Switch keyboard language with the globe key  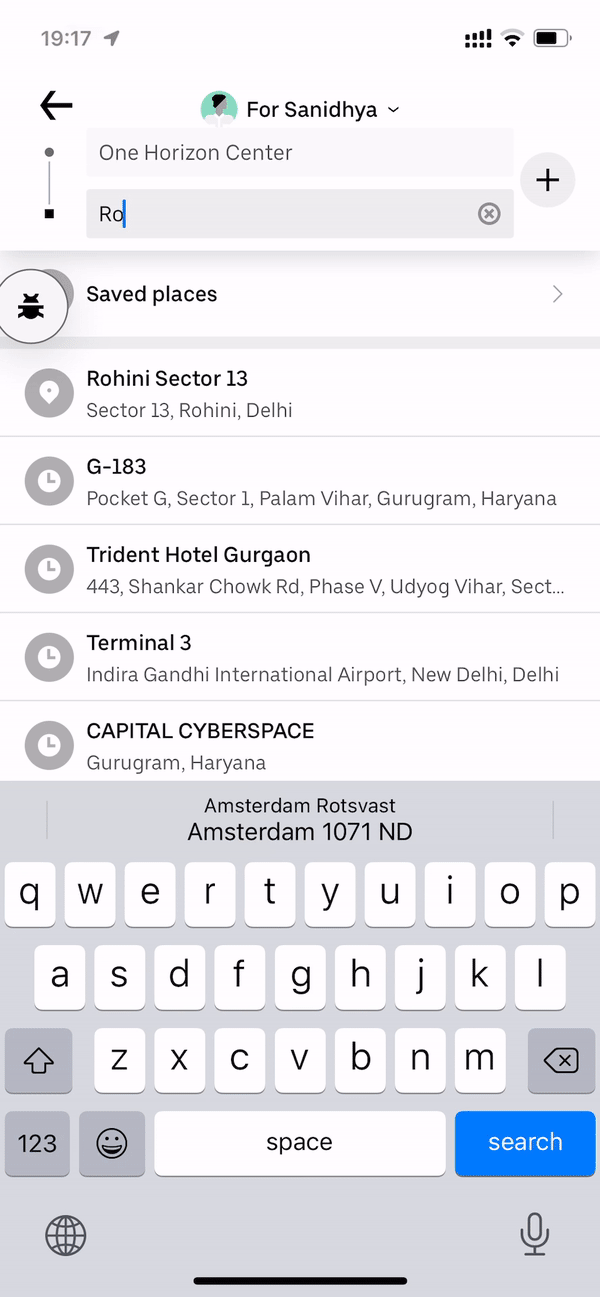(x=66, y=1235)
